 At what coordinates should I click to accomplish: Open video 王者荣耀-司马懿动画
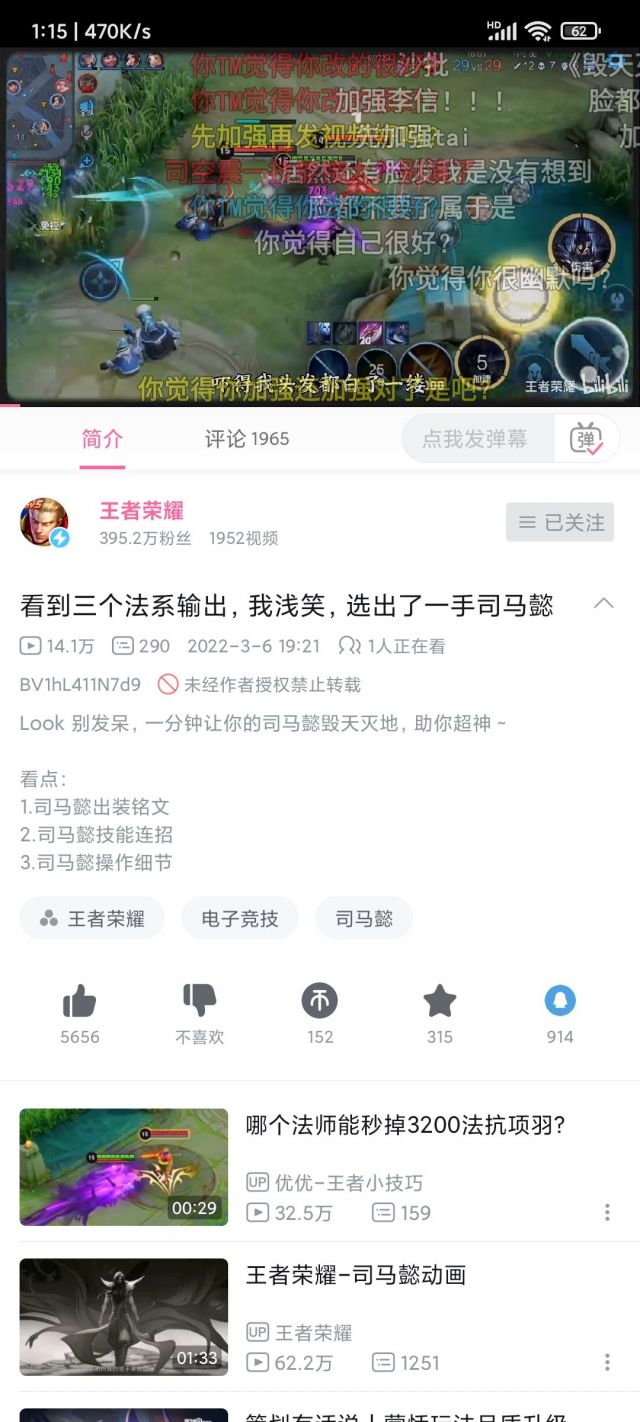coord(355,1276)
